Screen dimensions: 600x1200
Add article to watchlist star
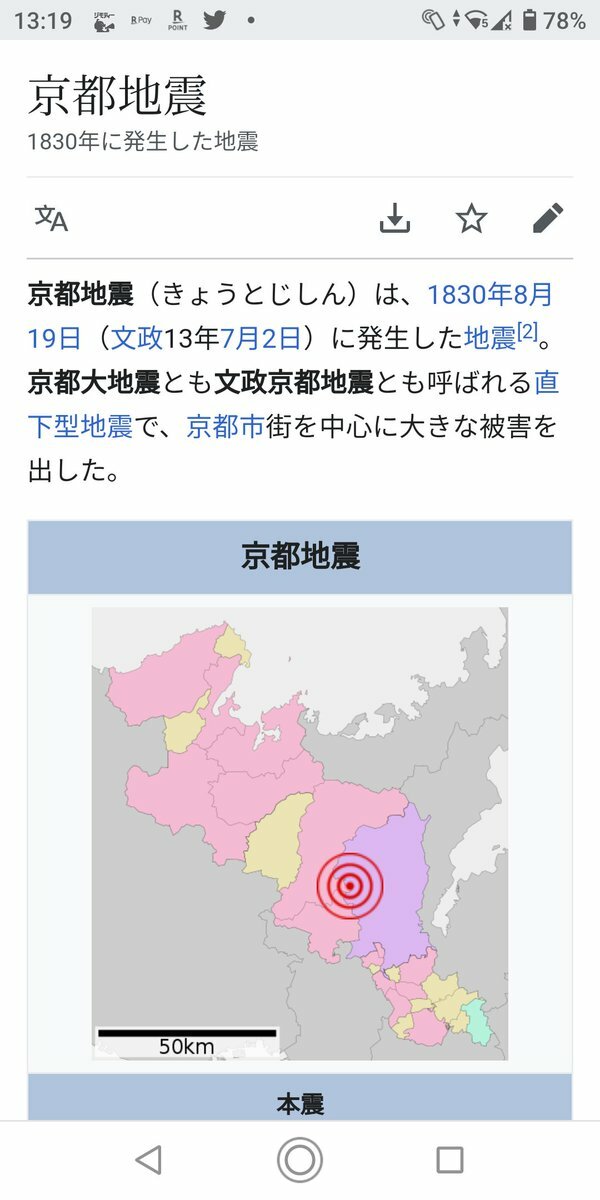[x=471, y=218]
